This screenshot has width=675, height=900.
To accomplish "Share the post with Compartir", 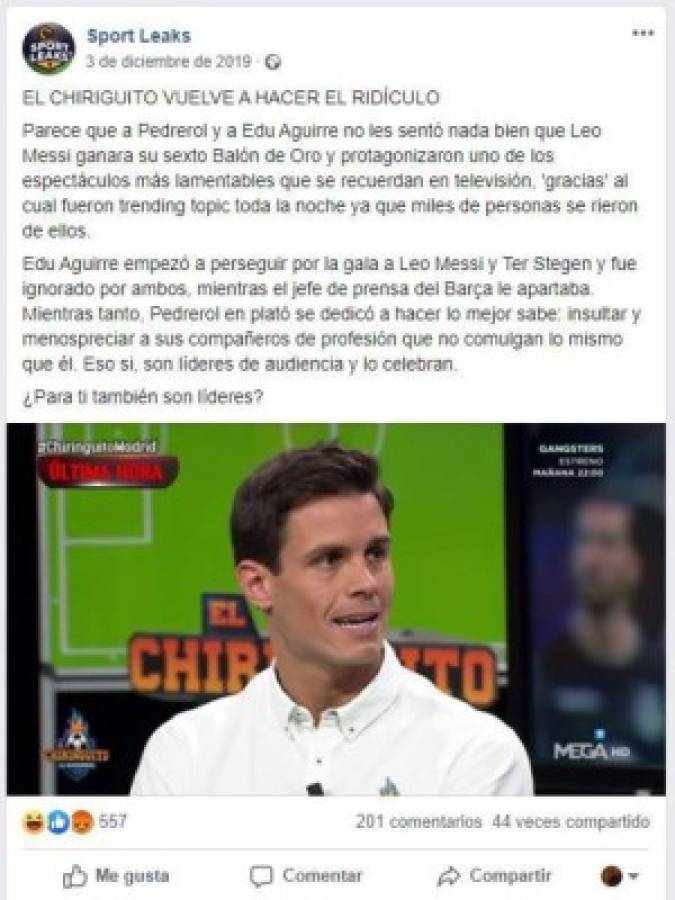I will tap(495, 875).
